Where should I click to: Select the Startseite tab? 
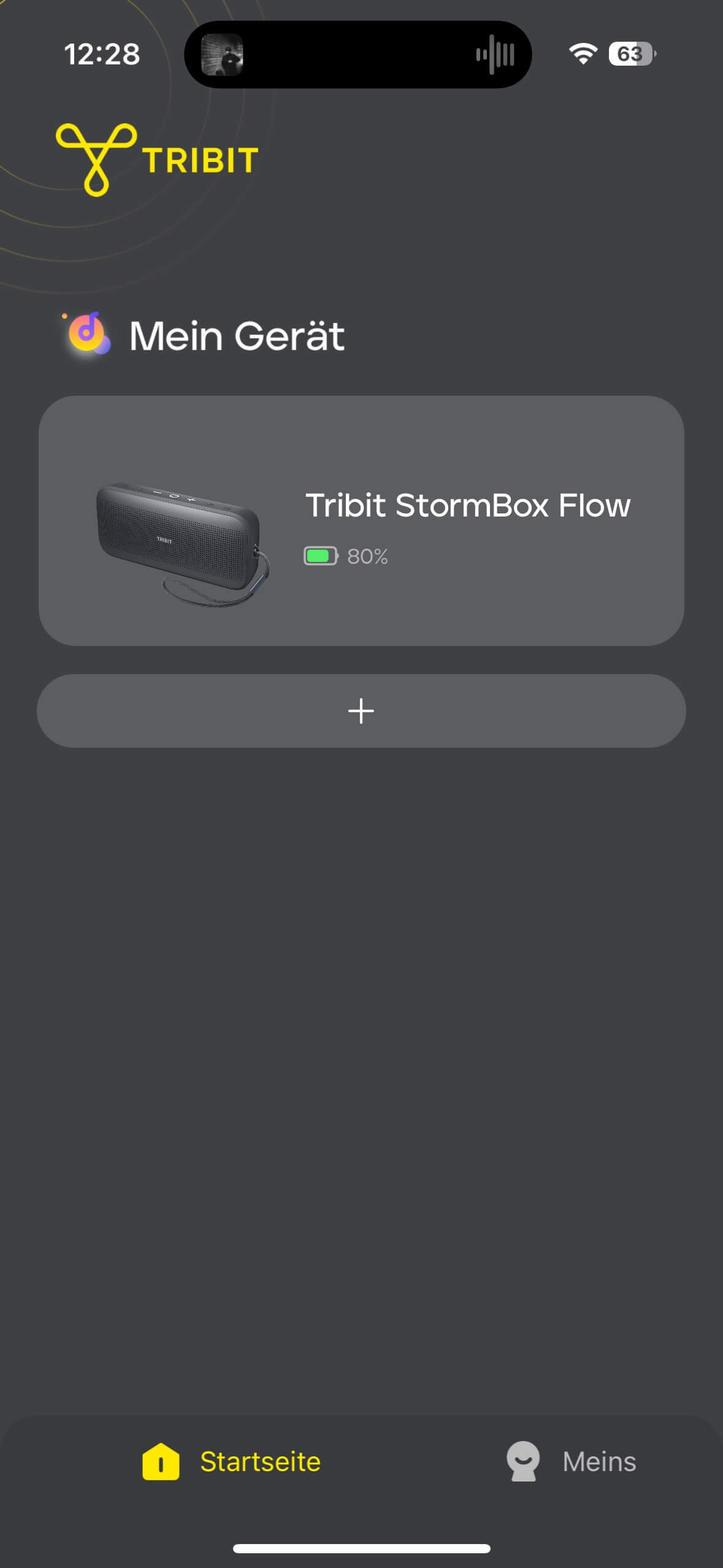pyautogui.click(x=232, y=1461)
